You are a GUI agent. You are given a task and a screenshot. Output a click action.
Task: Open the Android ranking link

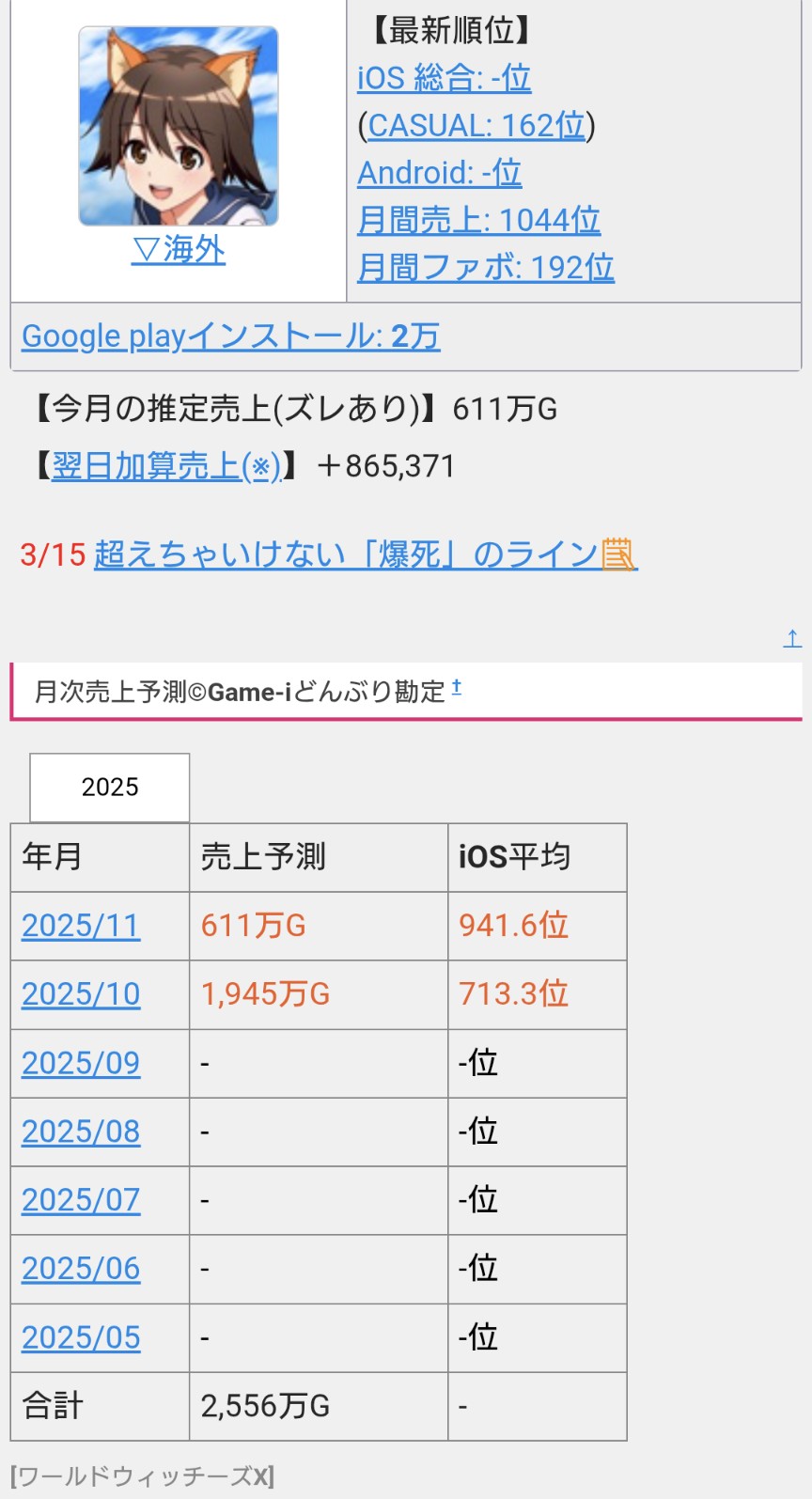pyautogui.click(x=439, y=173)
